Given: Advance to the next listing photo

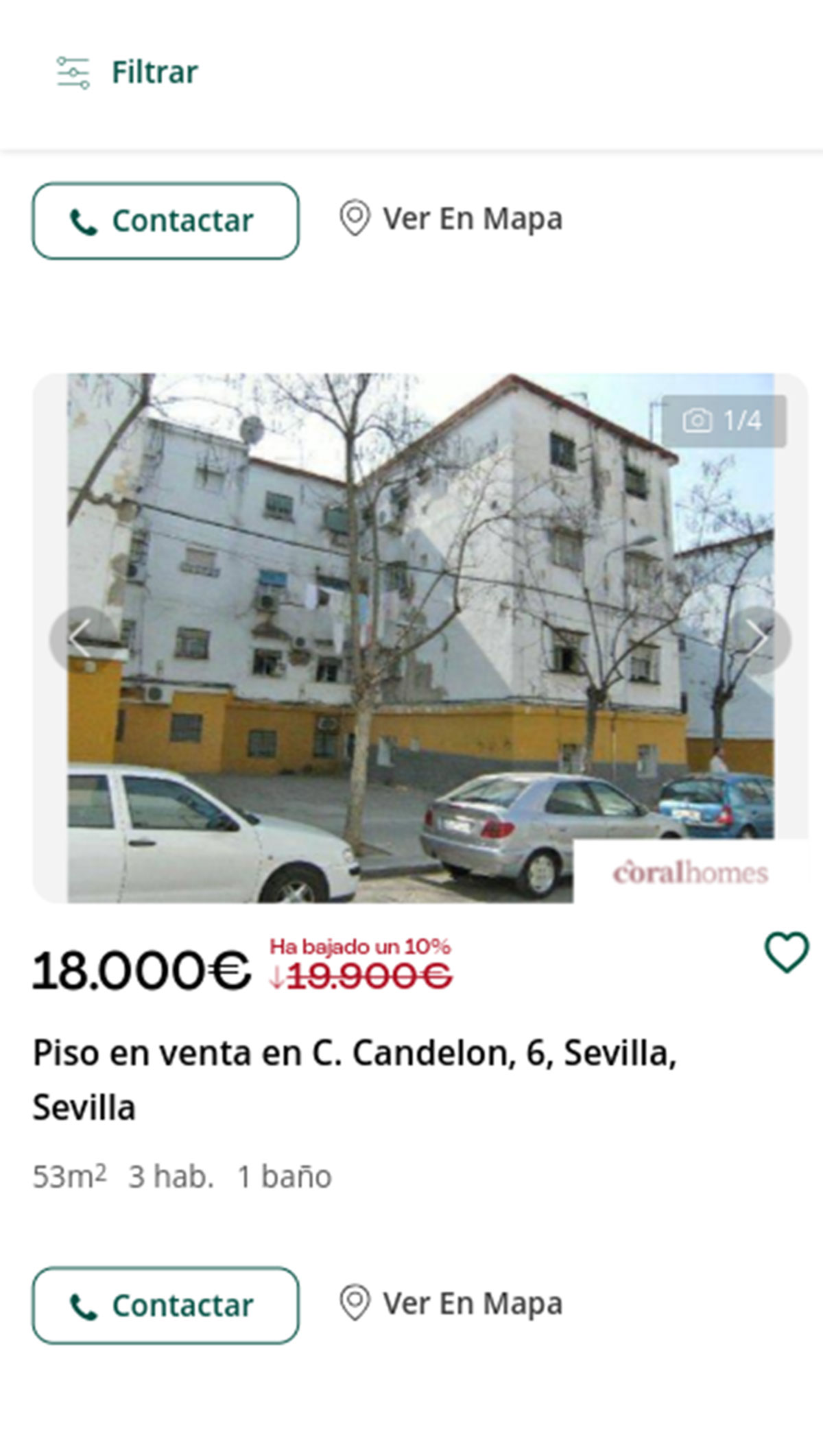Looking at the screenshot, I should (761, 636).
